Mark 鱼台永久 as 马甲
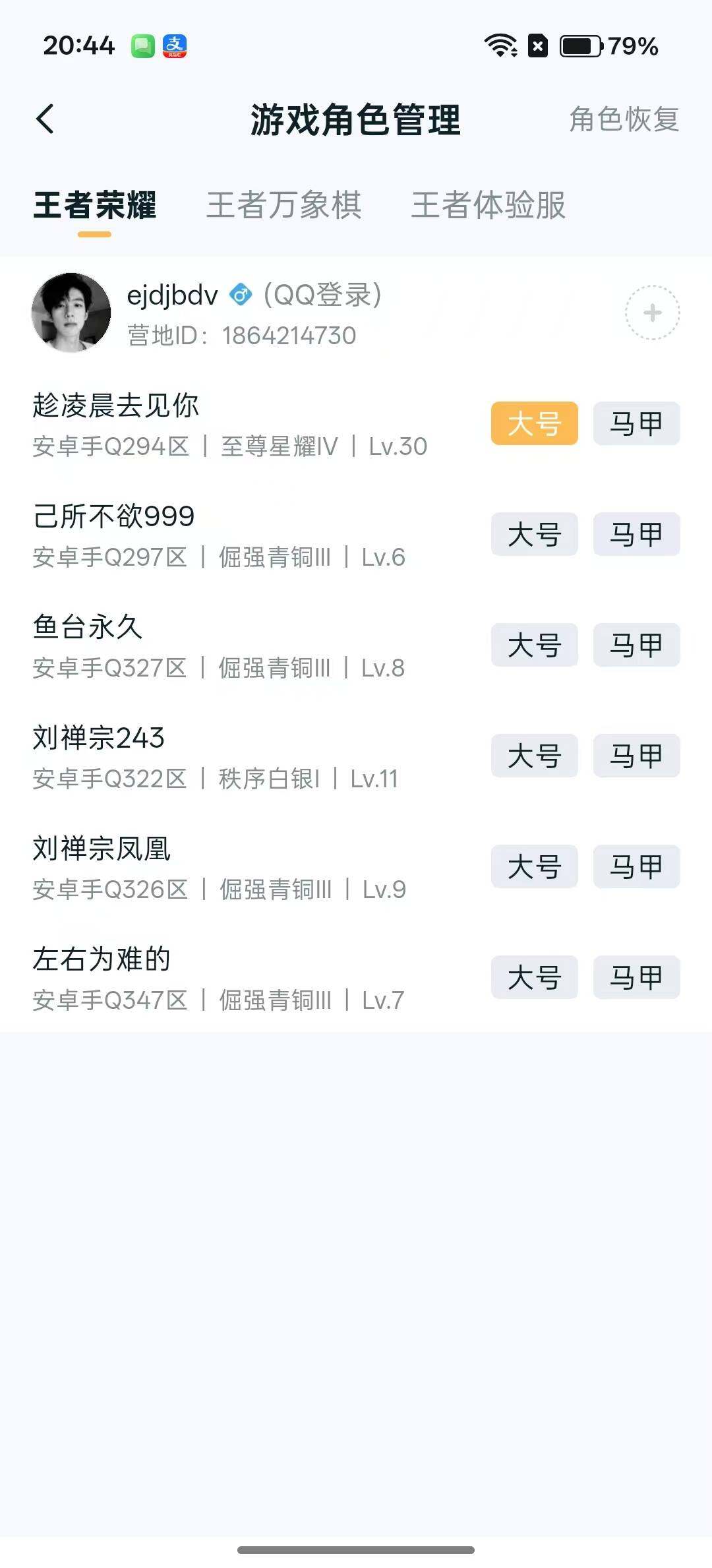Viewport: 712px width, 1568px height. [x=636, y=646]
